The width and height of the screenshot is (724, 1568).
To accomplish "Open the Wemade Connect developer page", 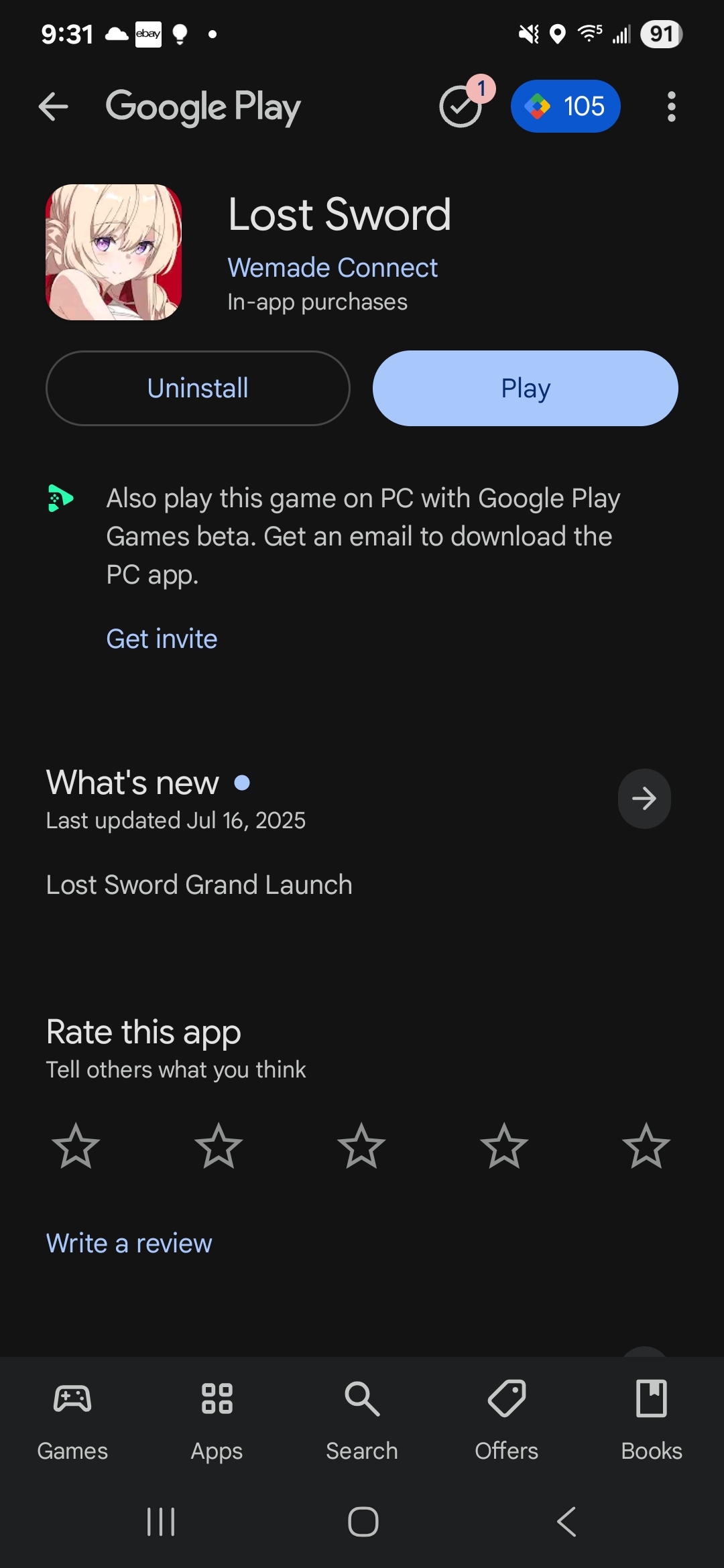I will click(333, 267).
